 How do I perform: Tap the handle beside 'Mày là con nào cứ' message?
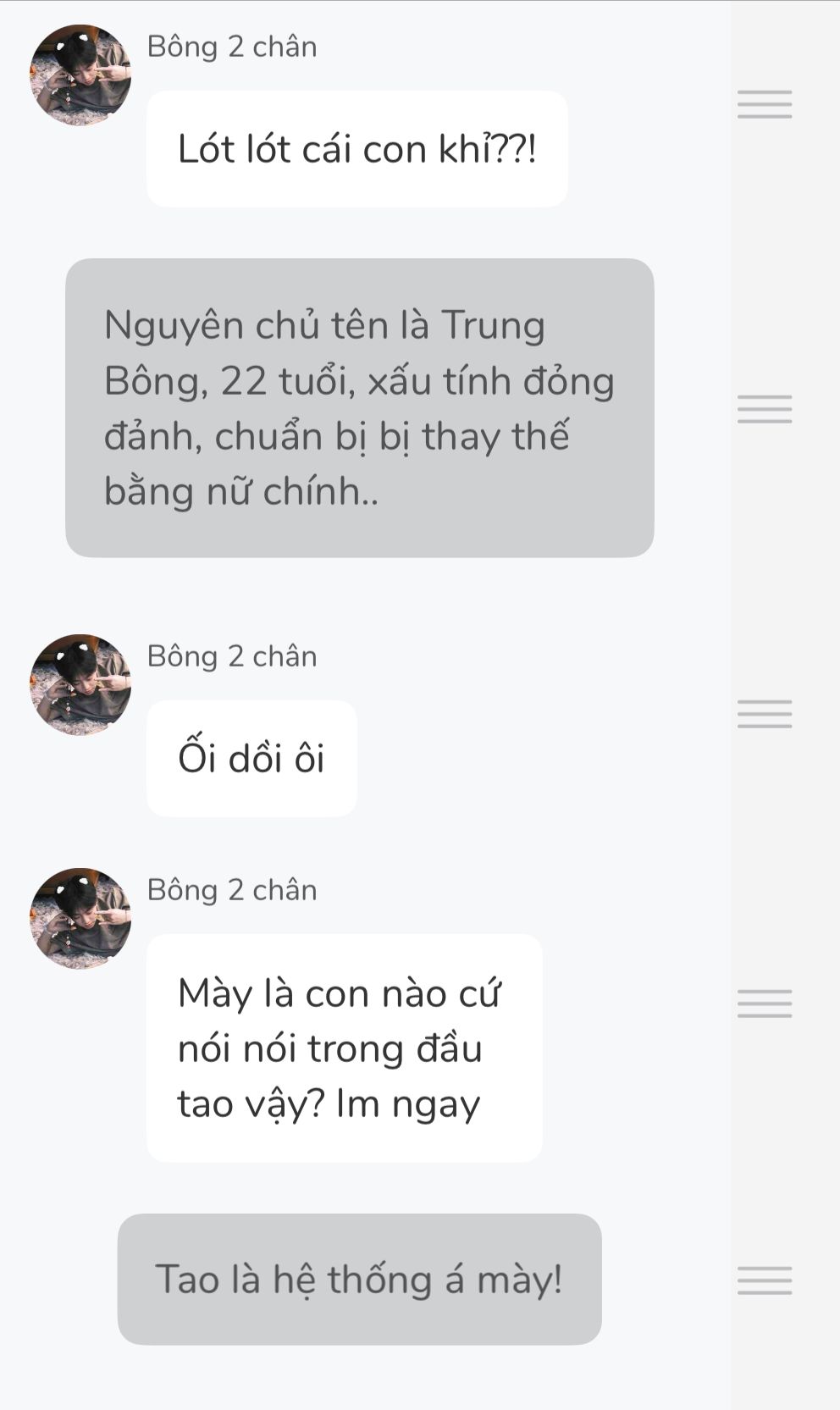pyautogui.click(x=764, y=1004)
